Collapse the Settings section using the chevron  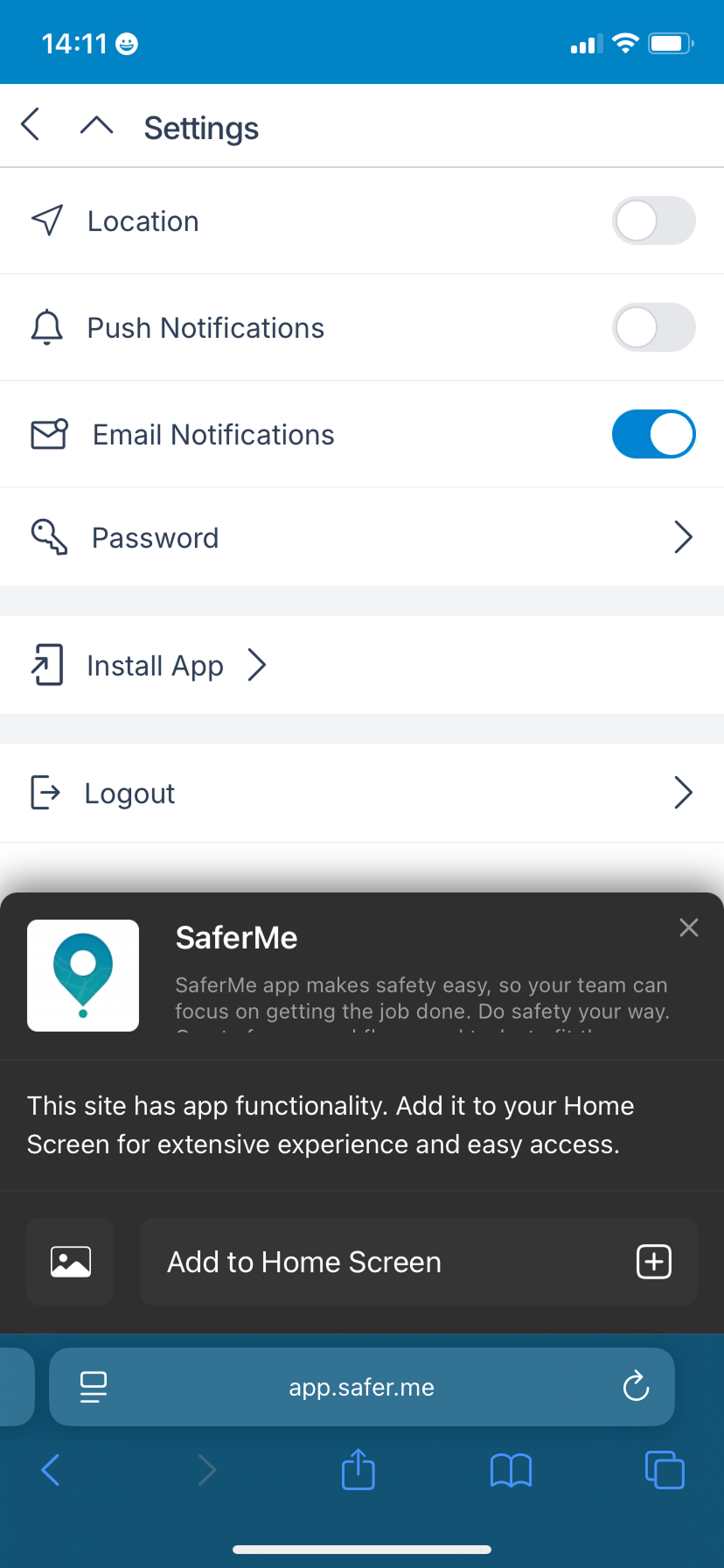point(96,125)
